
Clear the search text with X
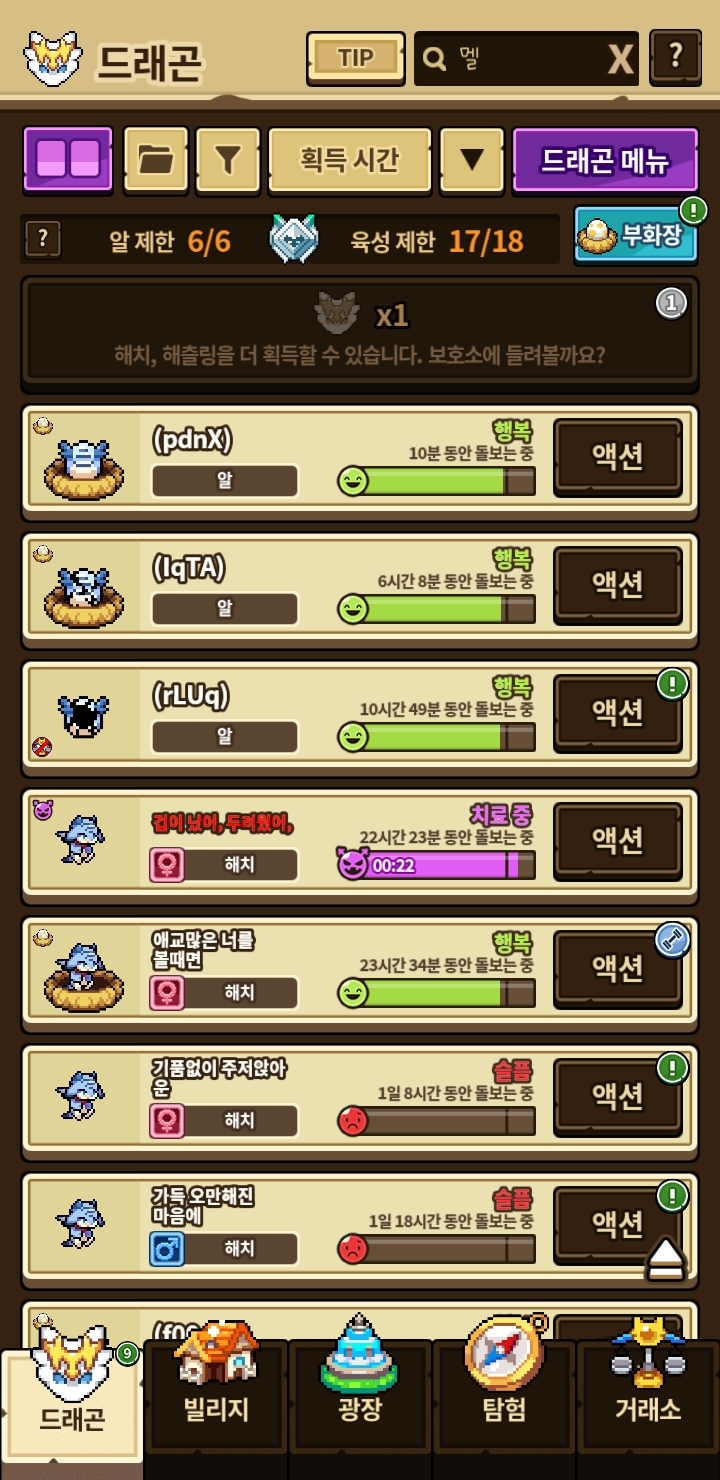click(x=621, y=60)
